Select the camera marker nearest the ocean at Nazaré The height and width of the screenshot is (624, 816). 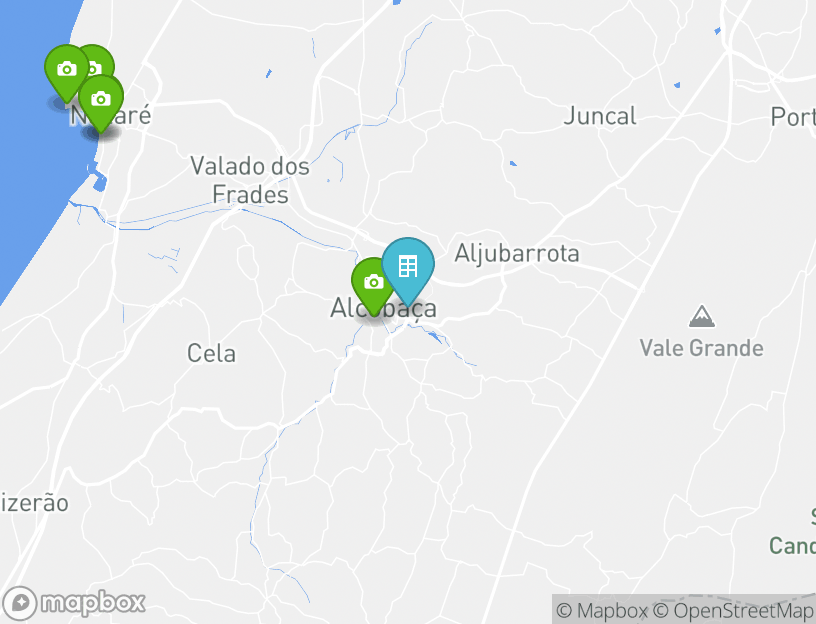(66, 70)
